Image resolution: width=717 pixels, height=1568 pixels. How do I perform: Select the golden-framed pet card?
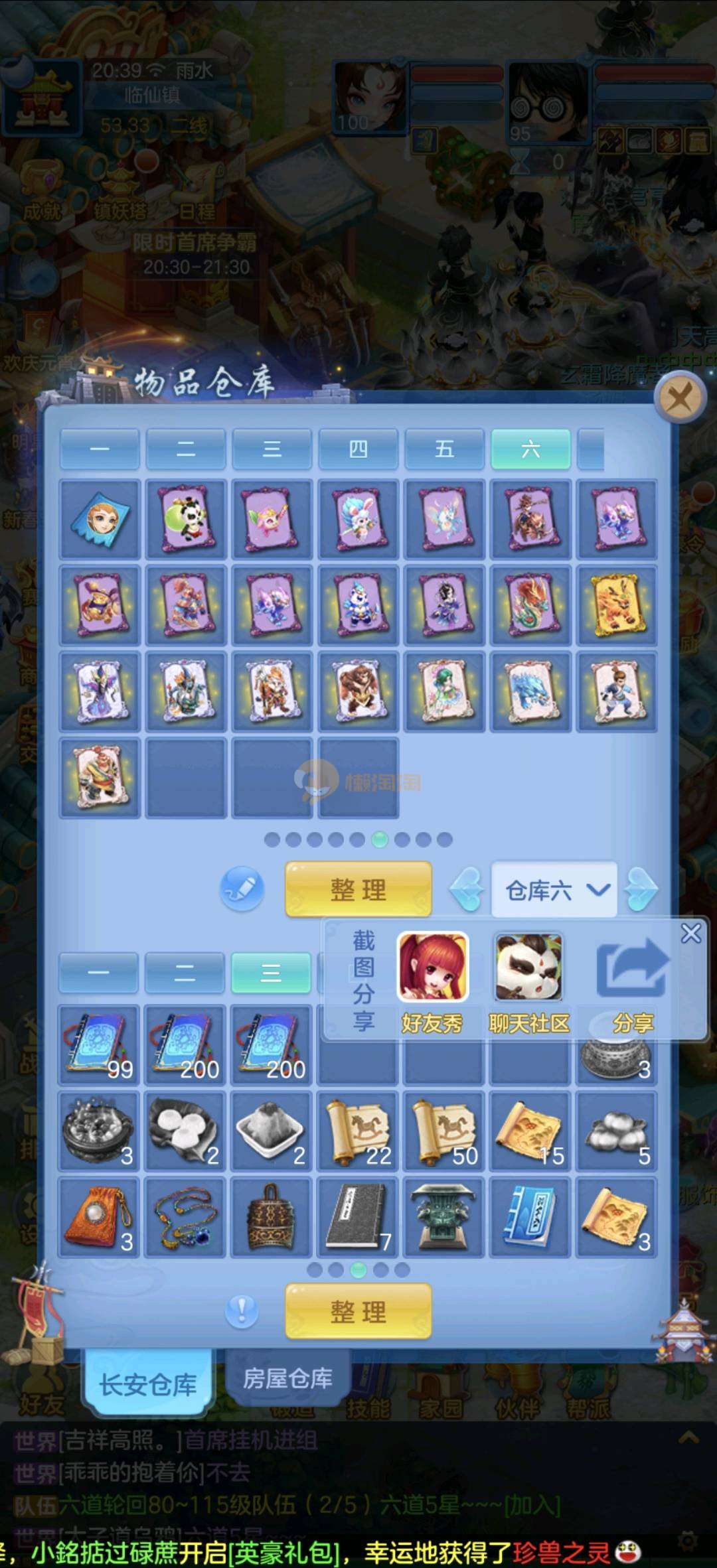[617, 605]
